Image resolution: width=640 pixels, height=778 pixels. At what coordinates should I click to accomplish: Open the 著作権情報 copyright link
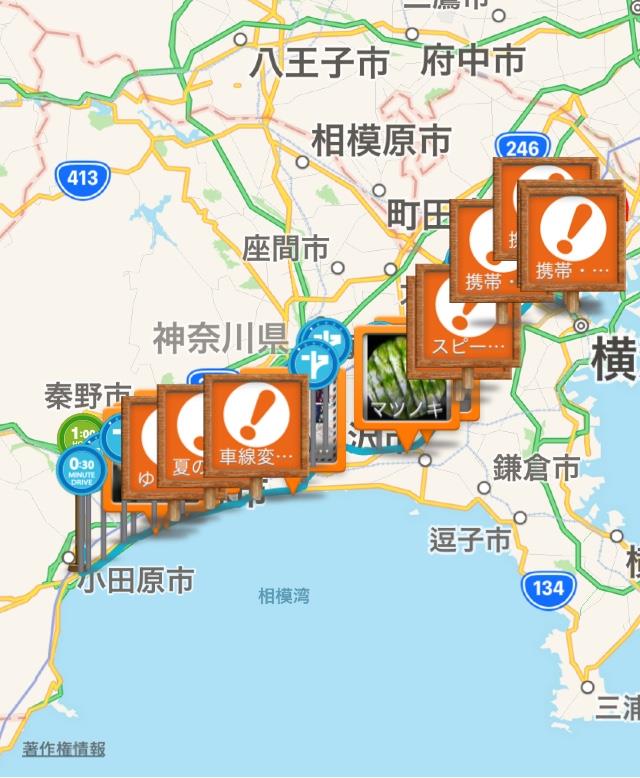(64, 748)
